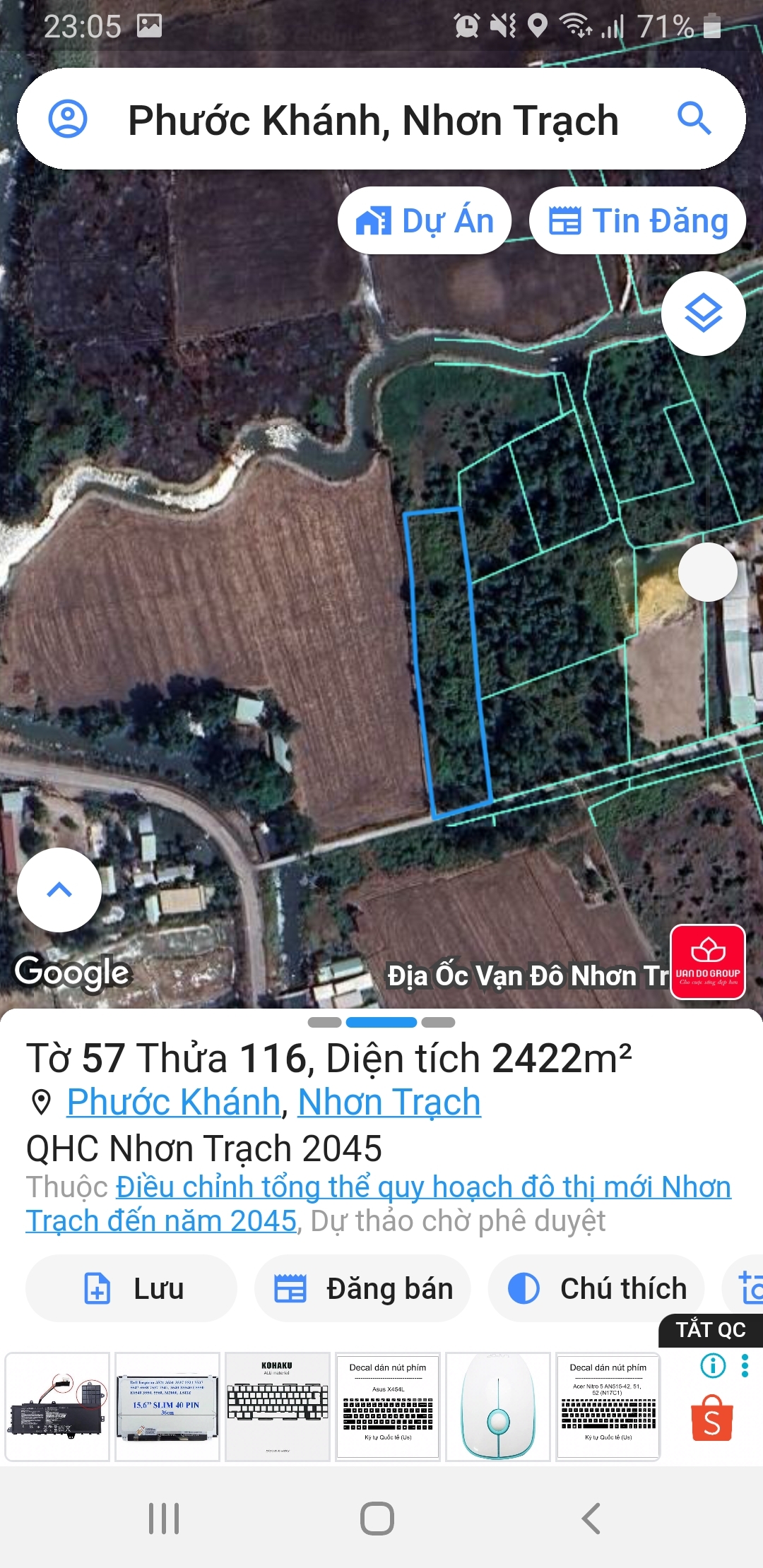Screen dimensions: 763x1568
Task: Open the account profile icon
Action: 68,119
